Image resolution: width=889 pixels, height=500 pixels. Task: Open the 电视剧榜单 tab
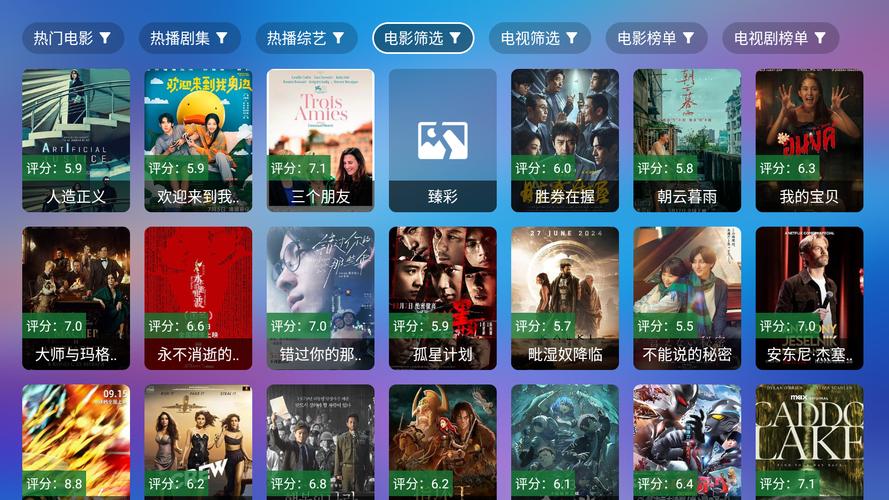[x=780, y=38]
